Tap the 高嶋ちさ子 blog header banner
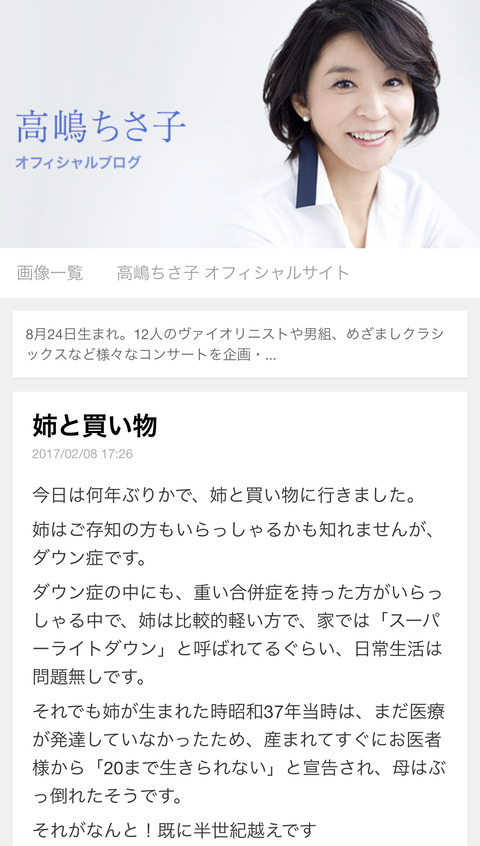The height and width of the screenshot is (846, 480). (240, 124)
